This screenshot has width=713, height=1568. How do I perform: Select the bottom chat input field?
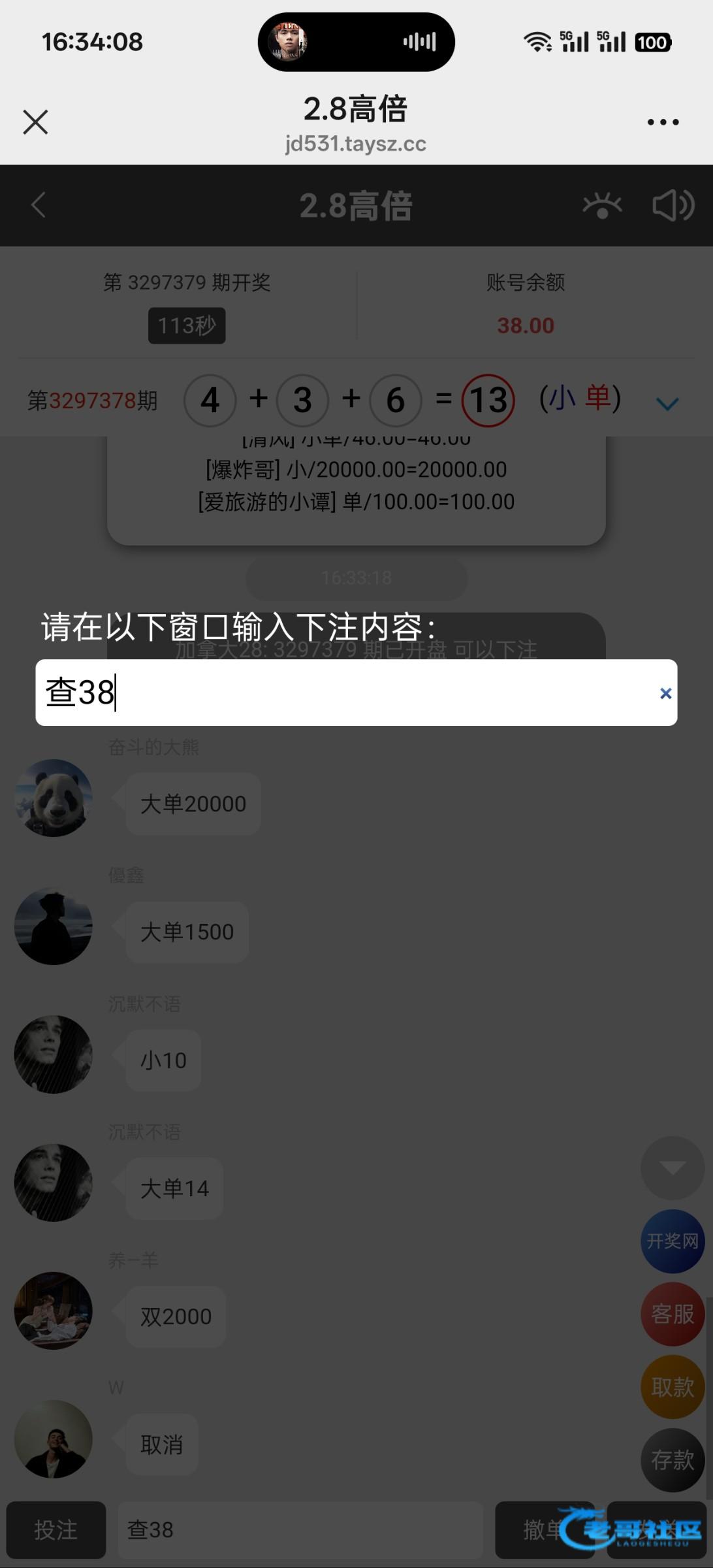tap(300, 1529)
